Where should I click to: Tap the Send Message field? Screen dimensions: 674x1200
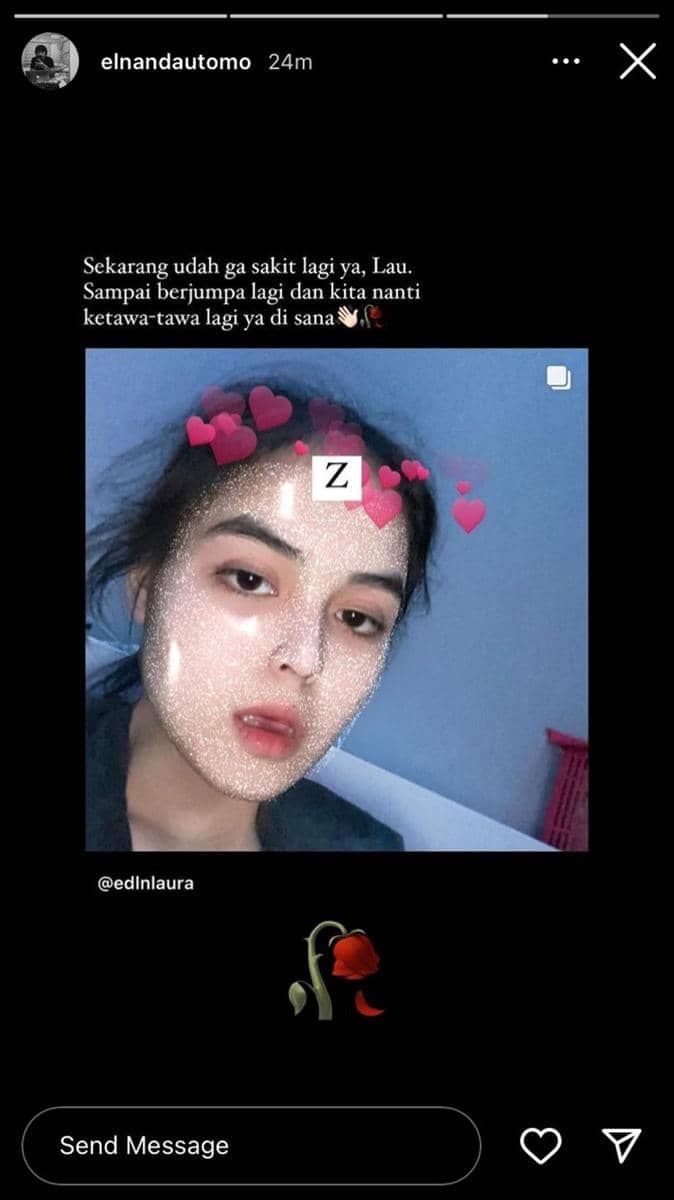[x=250, y=1145]
